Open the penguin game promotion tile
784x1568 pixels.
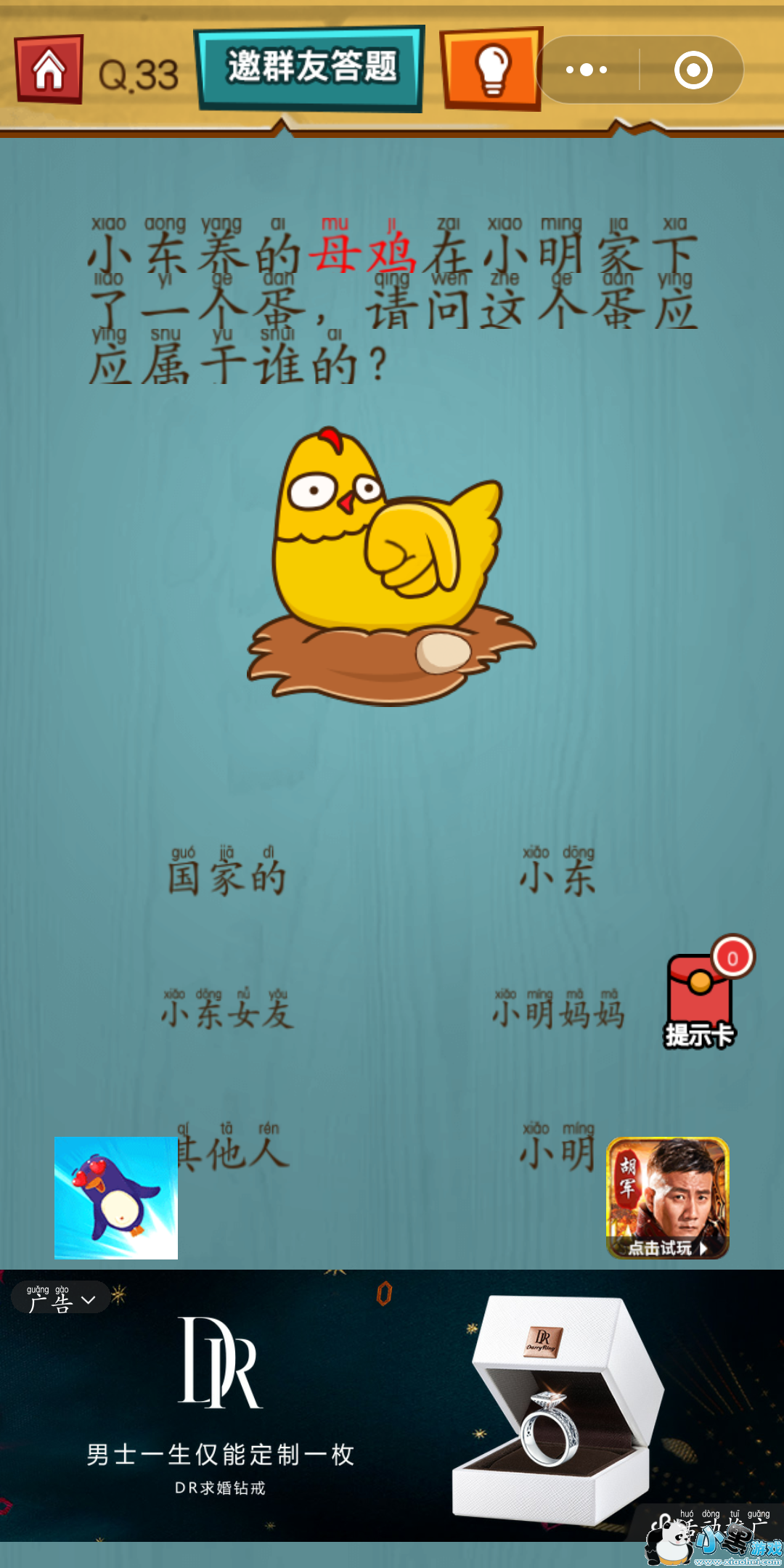click(116, 1198)
